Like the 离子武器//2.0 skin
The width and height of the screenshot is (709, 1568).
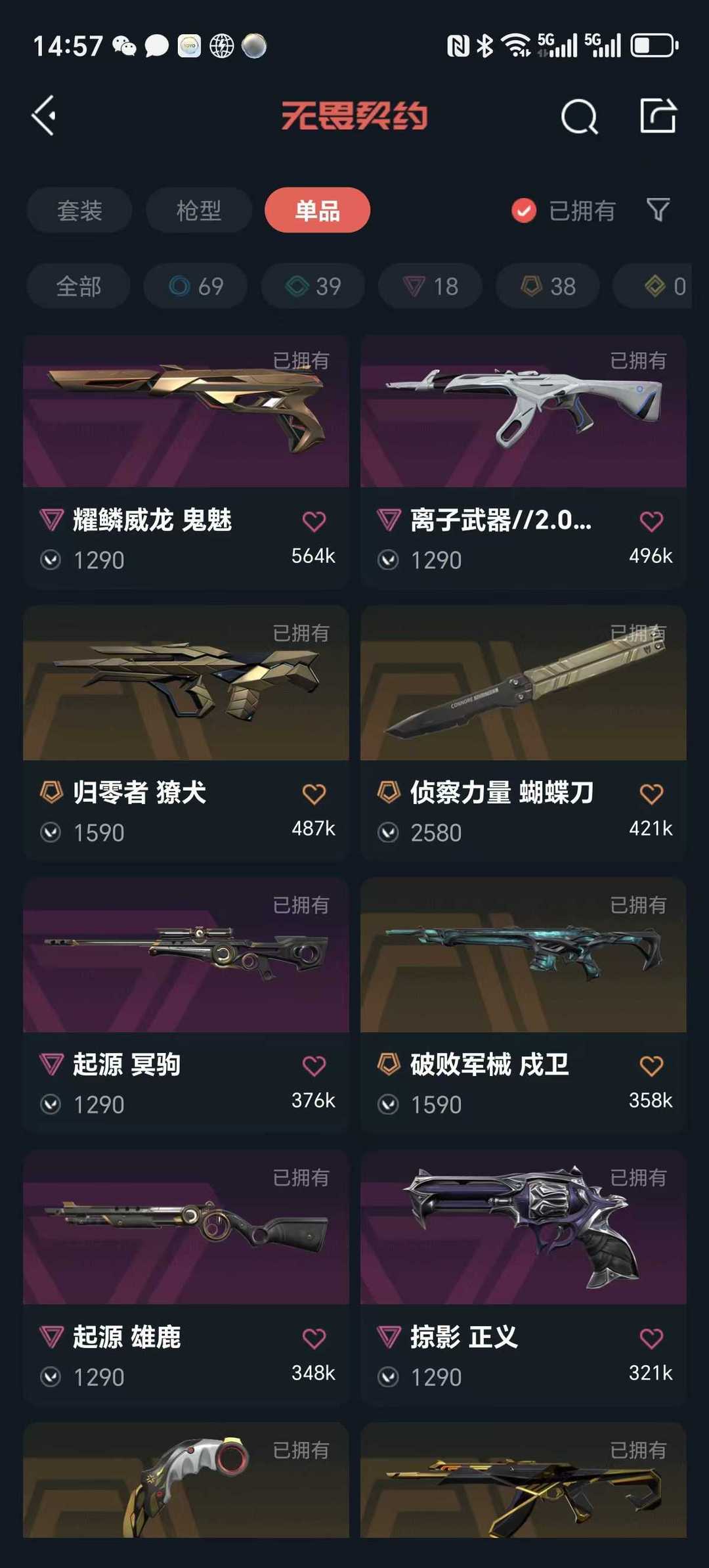[x=651, y=522]
